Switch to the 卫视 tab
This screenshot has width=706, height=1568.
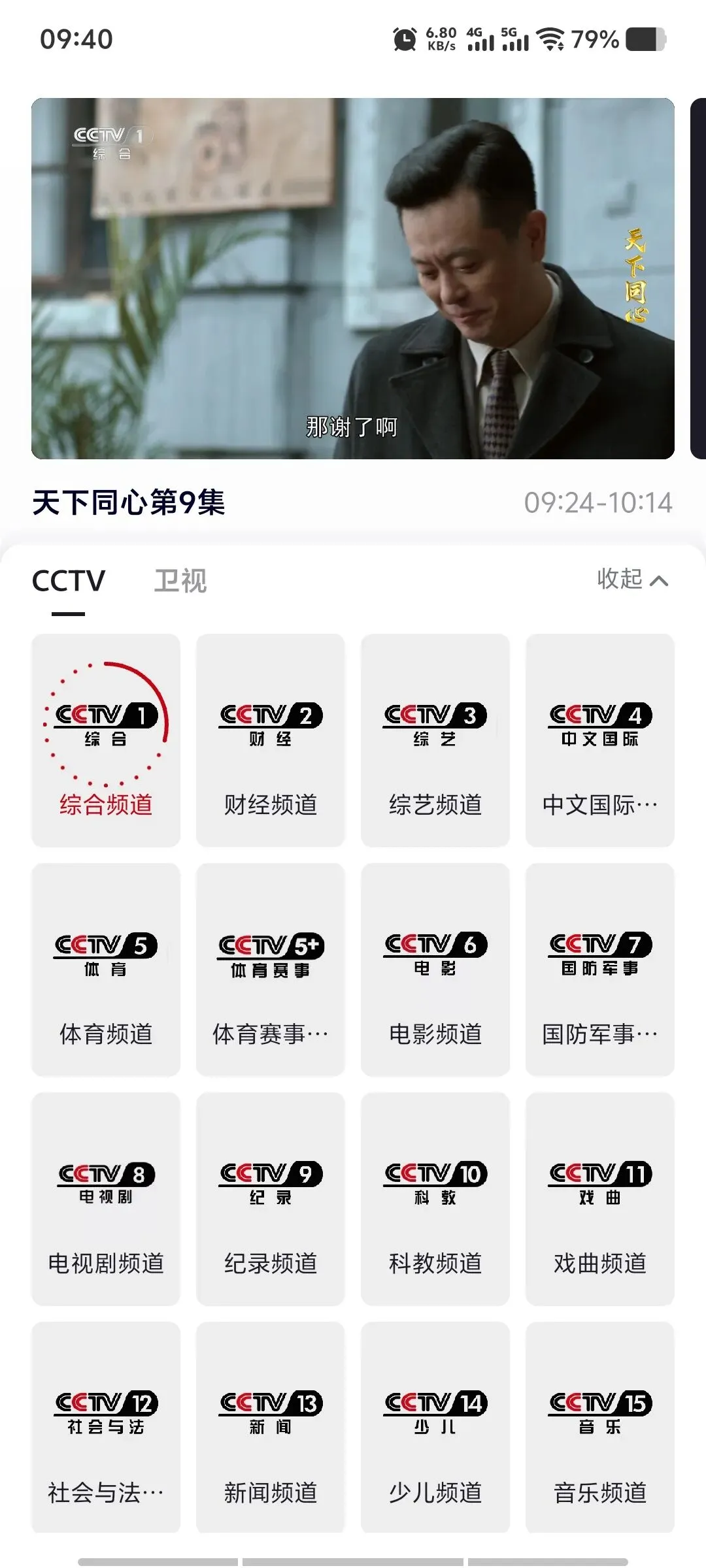(x=180, y=581)
